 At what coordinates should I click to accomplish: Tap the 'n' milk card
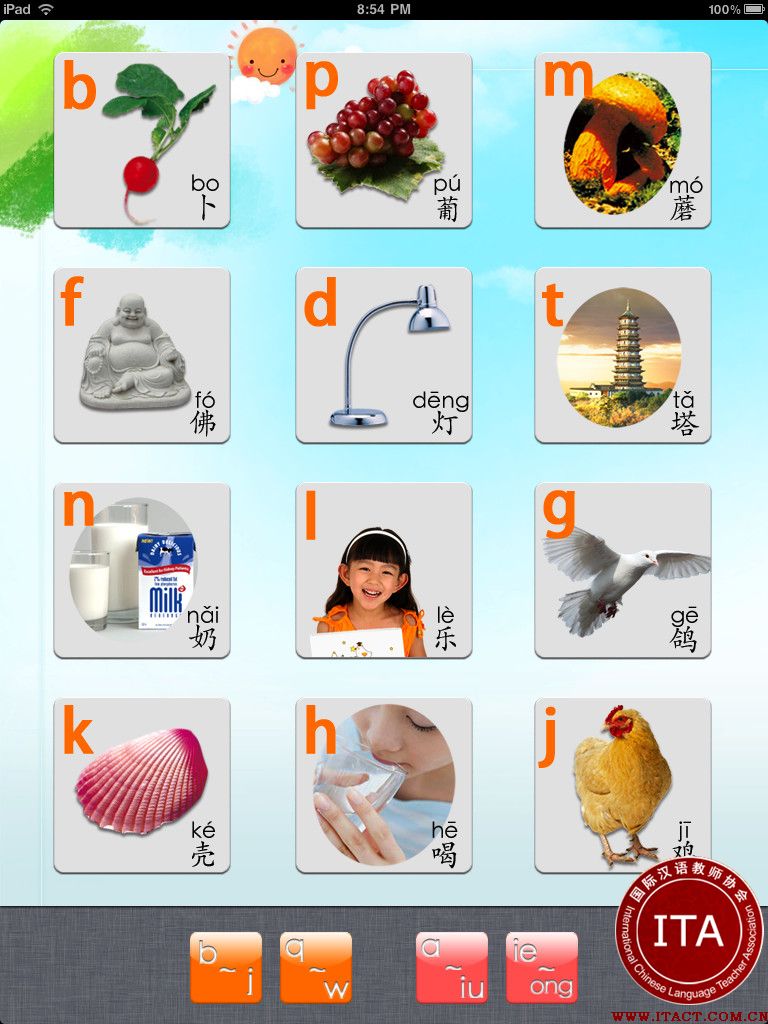pyautogui.click(x=142, y=570)
